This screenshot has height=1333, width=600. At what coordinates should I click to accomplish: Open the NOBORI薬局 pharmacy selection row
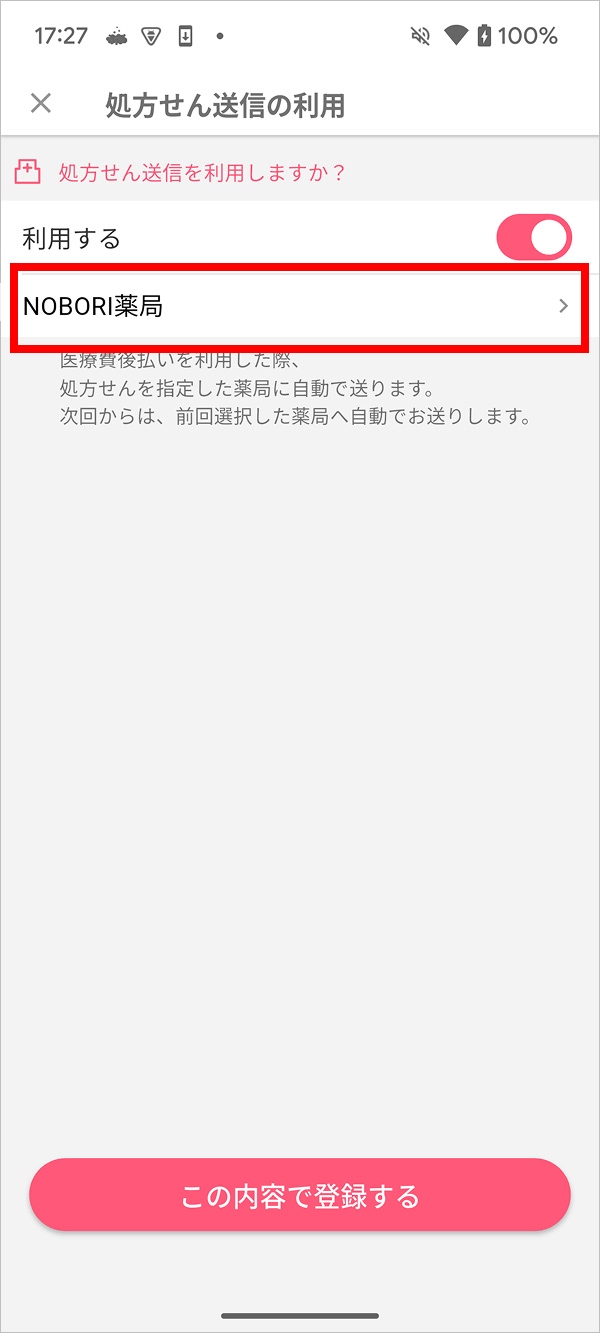(x=299, y=307)
